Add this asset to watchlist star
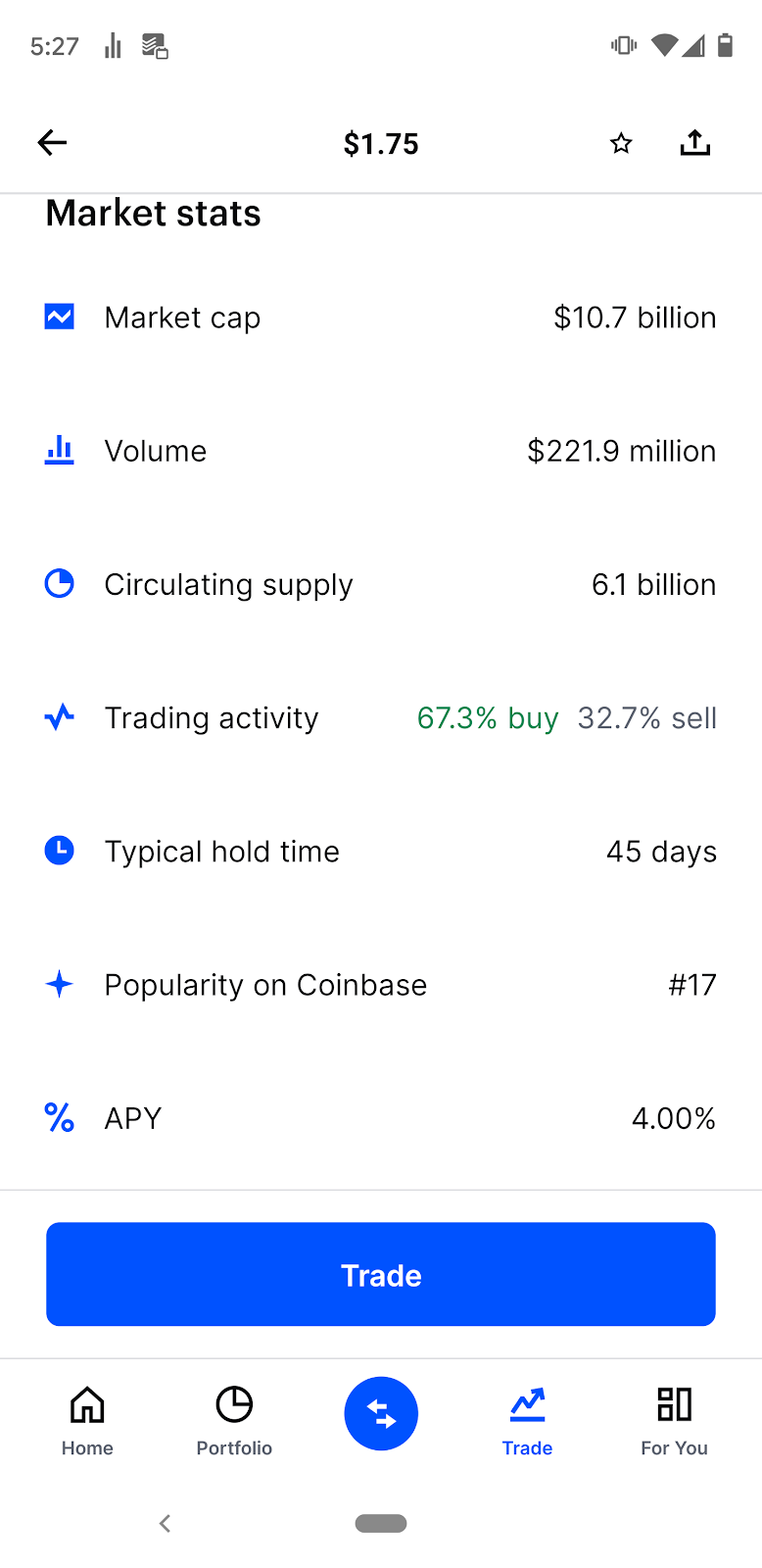The height and width of the screenshot is (1568, 762). click(x=621, y=144)
